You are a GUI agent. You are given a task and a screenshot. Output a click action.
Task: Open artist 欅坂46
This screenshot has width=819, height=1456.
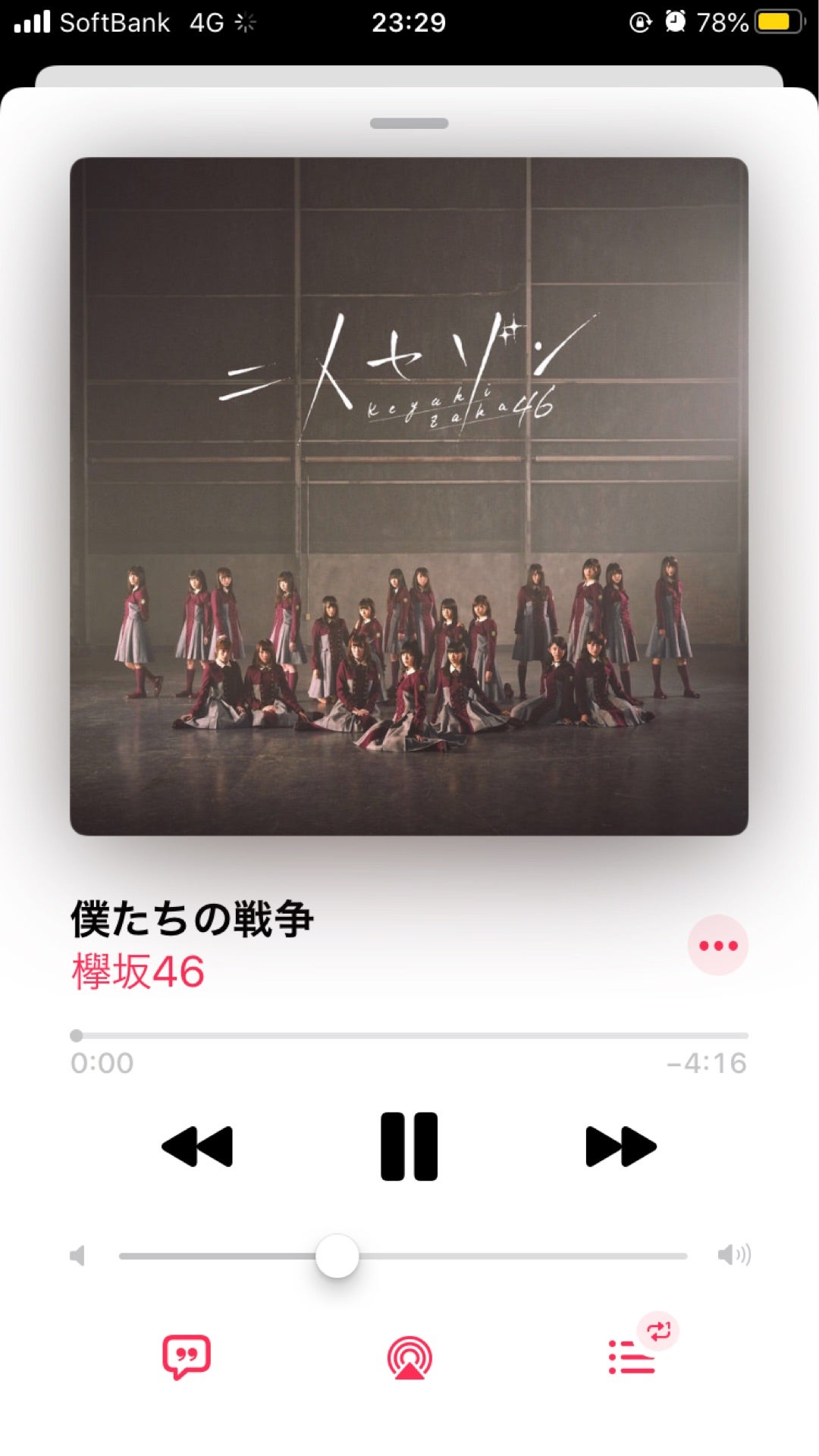point(138,972)
